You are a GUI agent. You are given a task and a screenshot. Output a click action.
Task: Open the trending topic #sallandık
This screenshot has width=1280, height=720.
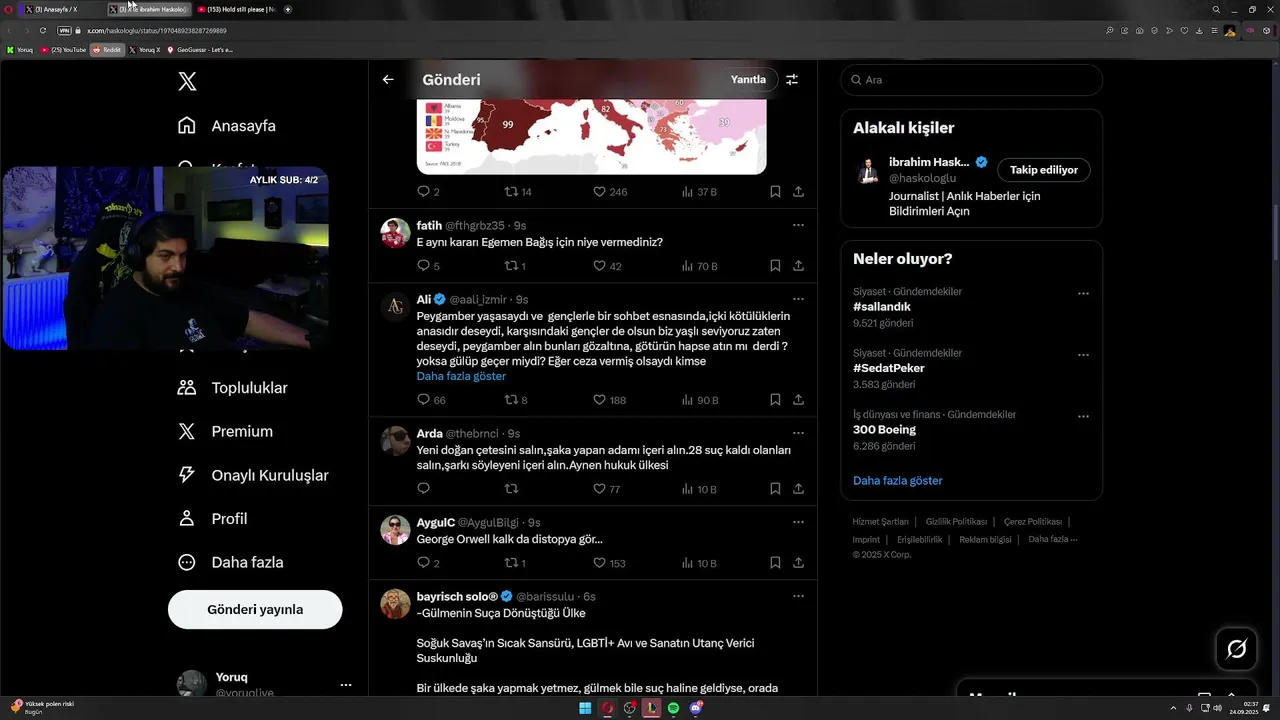[x=882, y=307]
